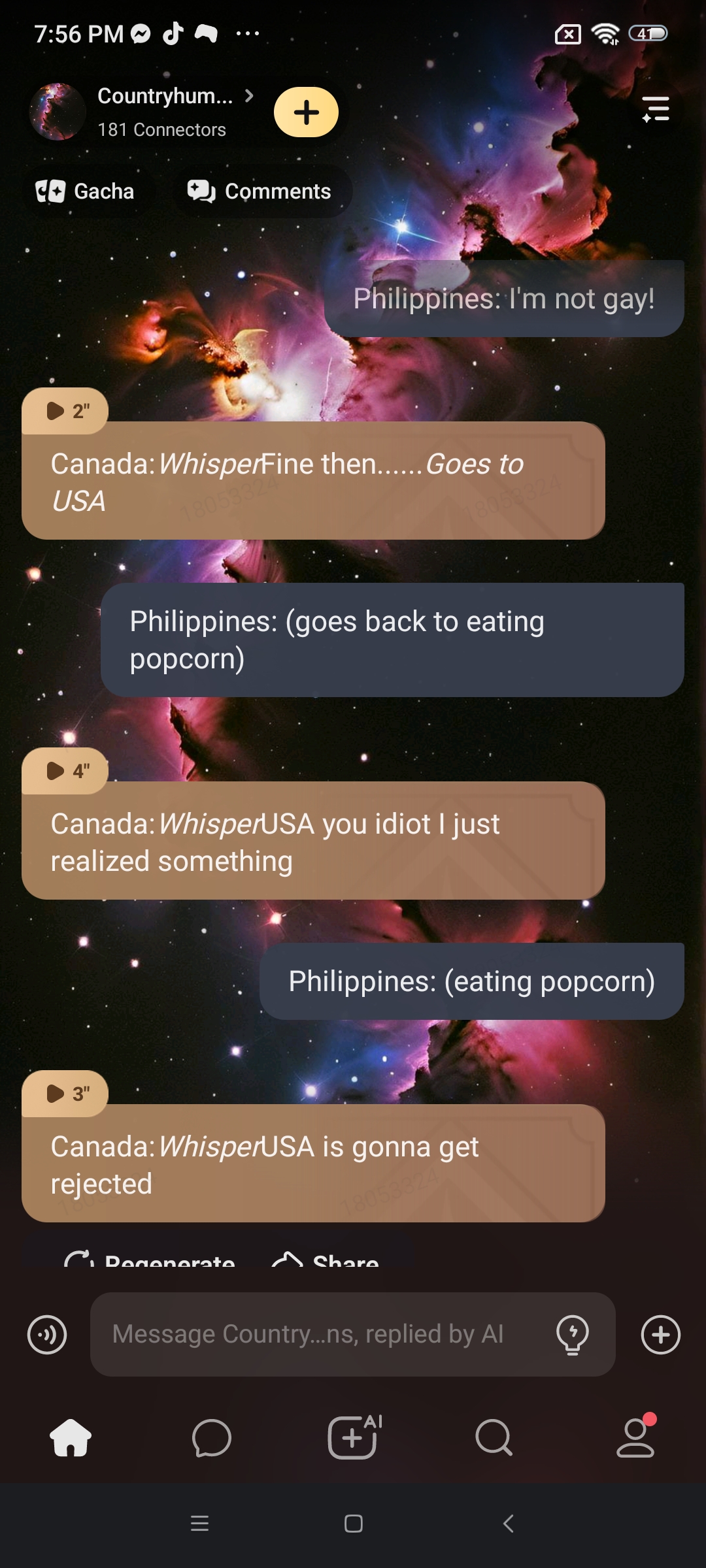Share the last message

click(326, 1260)
